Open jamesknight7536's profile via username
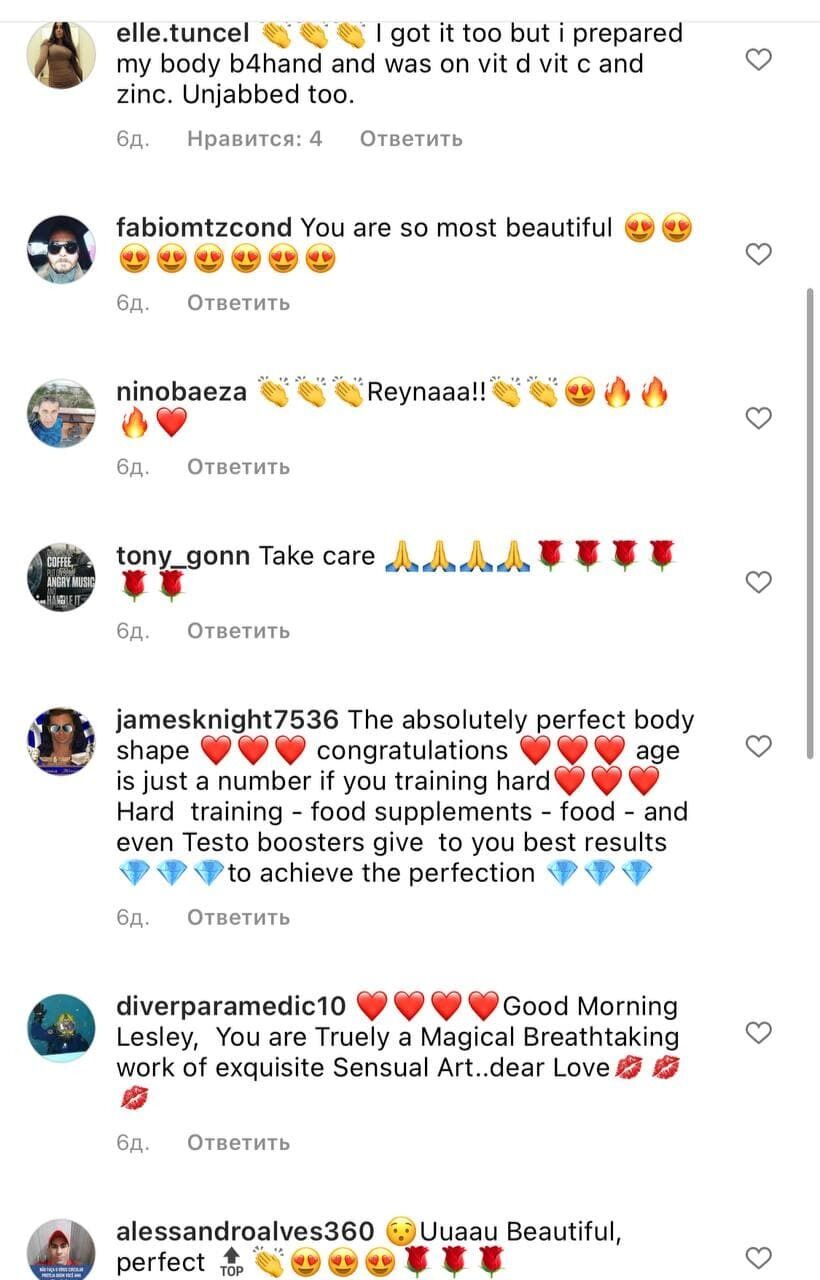 coord(228,720)
